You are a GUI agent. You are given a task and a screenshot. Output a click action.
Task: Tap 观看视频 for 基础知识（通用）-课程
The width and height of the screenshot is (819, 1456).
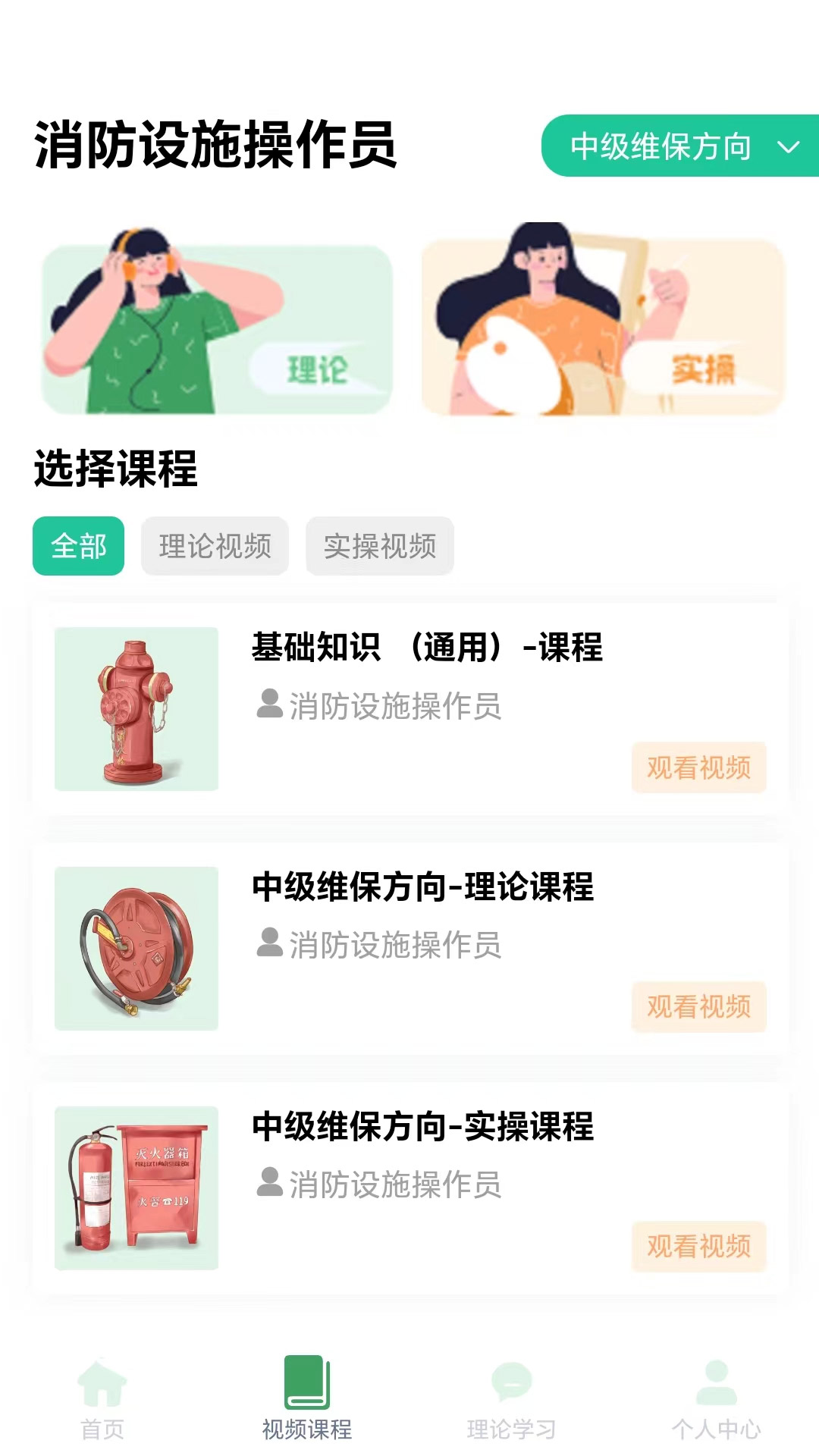(x=698, y=767)
